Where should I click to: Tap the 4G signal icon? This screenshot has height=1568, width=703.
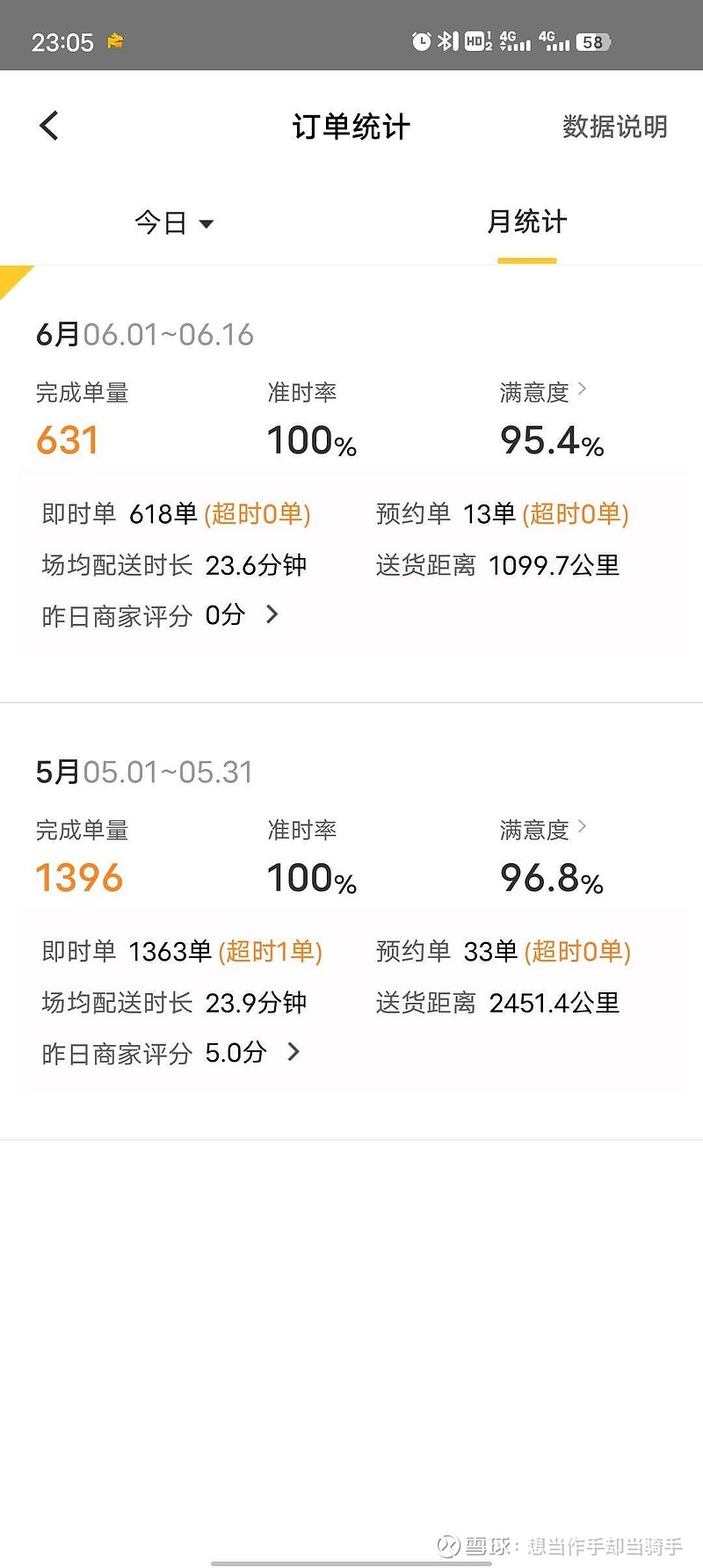click(512, 40)
